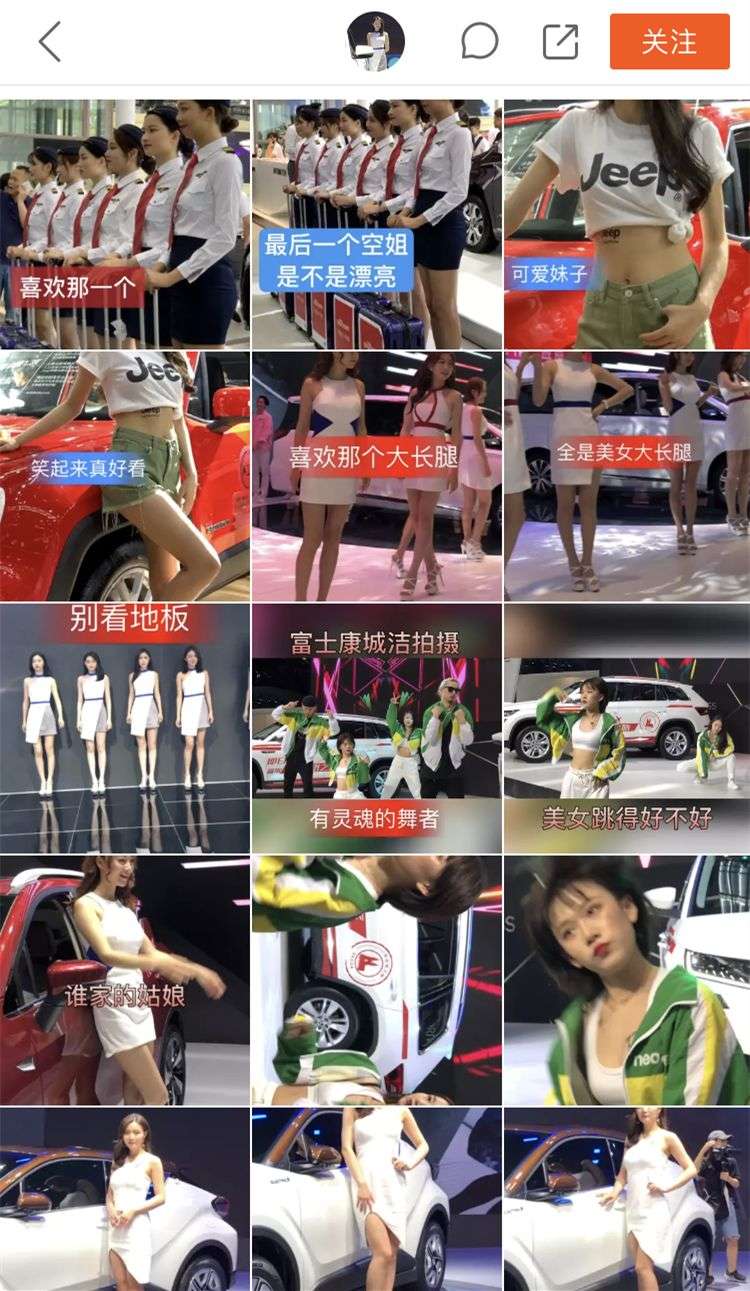The image size is (750, 1291).
Task: Follow the author with 关注 button
Action: [x=669, y=42]
